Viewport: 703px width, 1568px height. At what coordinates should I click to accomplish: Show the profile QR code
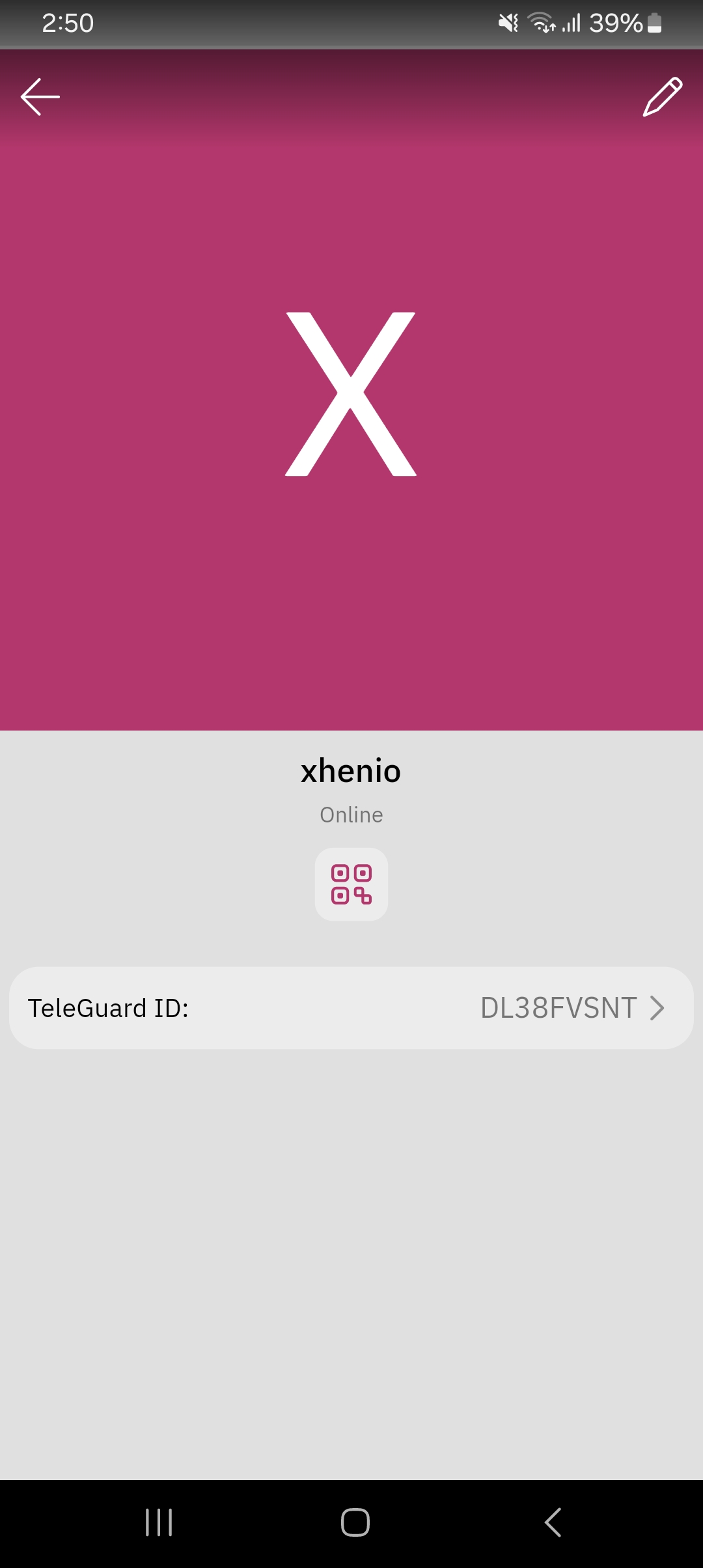click(x=351, y=884)
